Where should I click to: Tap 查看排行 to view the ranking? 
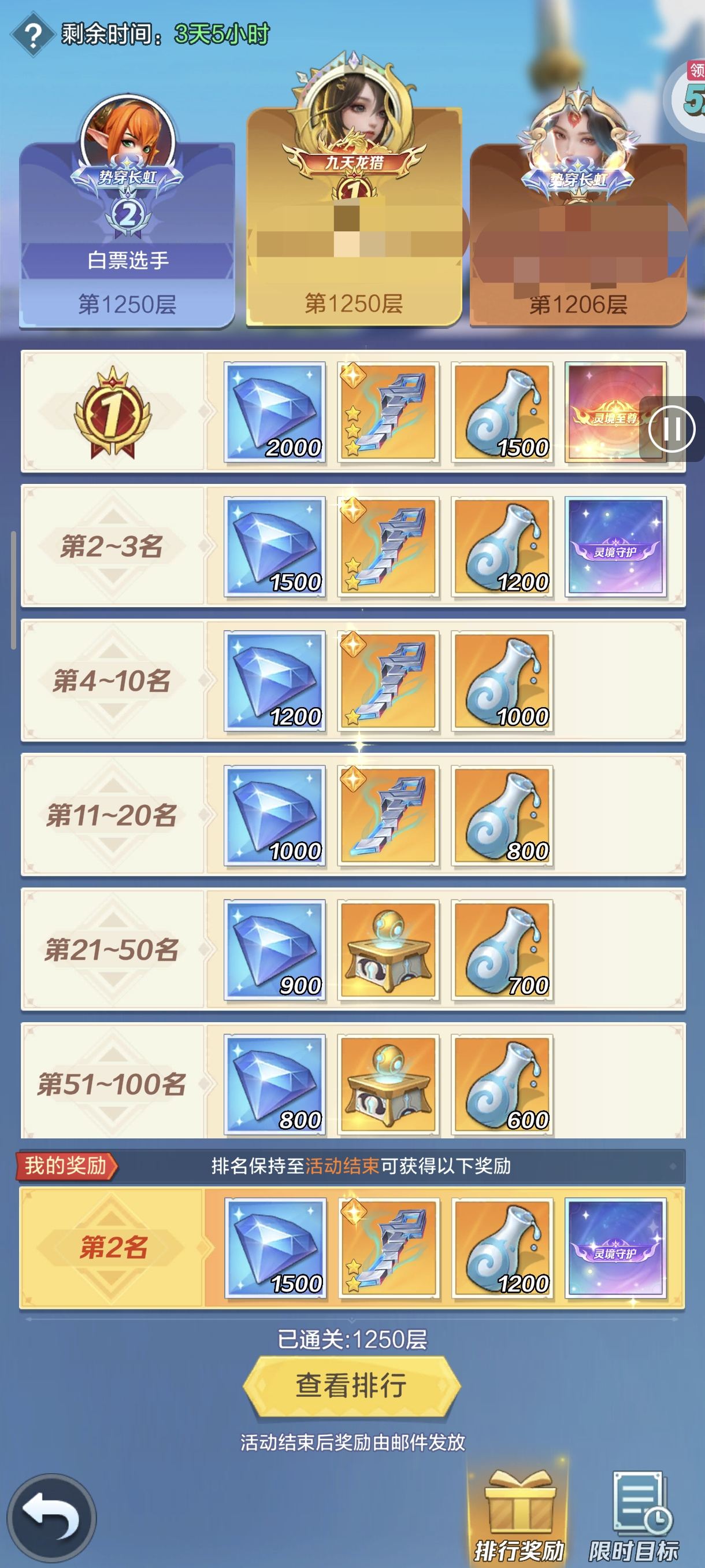point(351,1386)
